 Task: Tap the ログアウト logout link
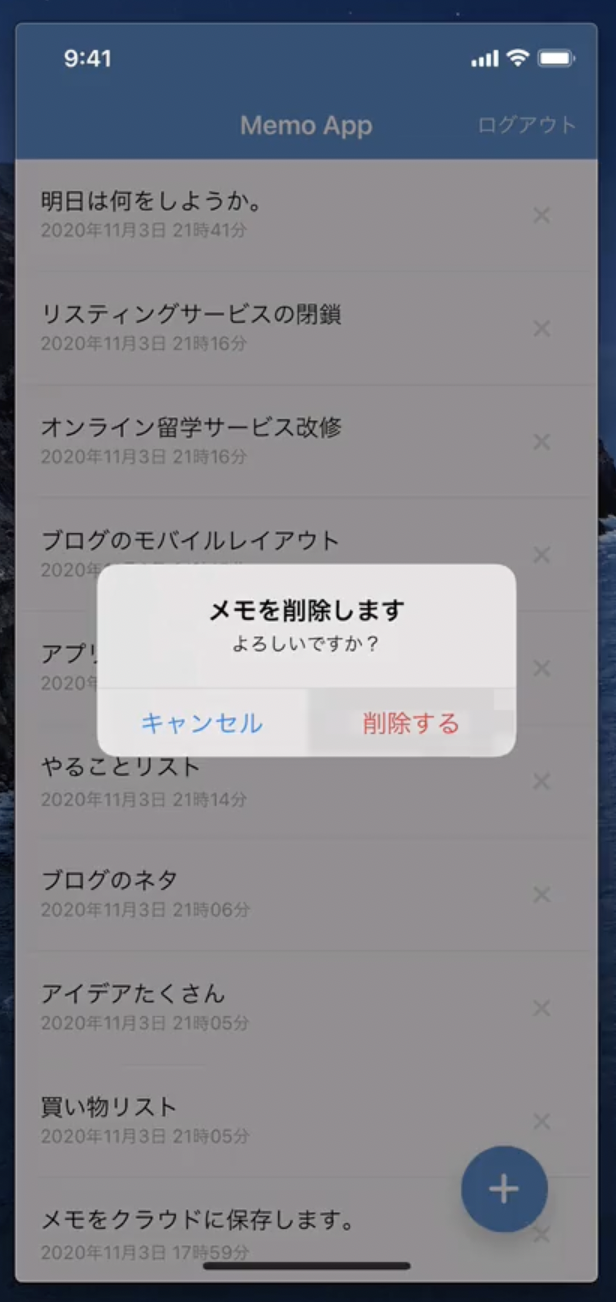[x=526, y=125]
